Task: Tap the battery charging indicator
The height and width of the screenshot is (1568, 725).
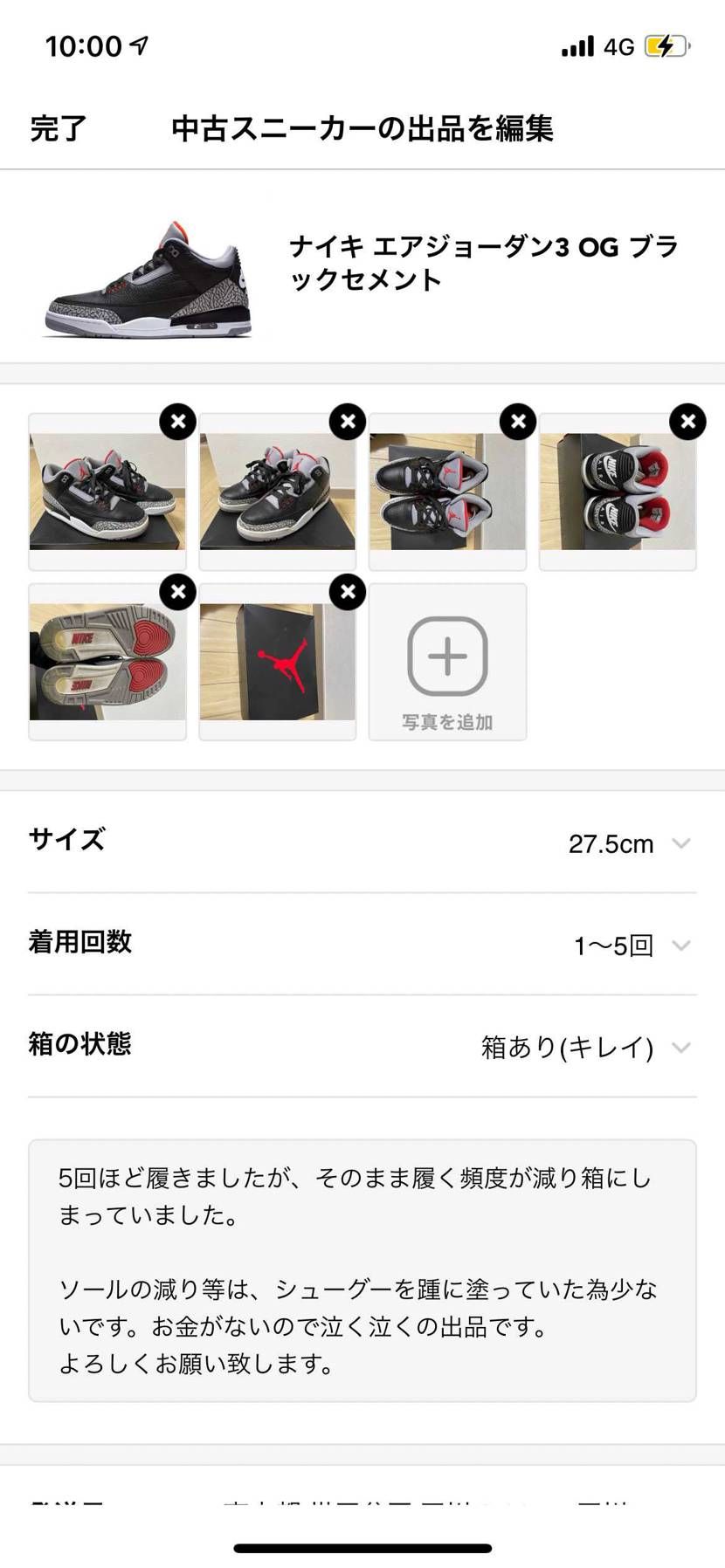Action: pyautogui.click(x=667, y=46)
